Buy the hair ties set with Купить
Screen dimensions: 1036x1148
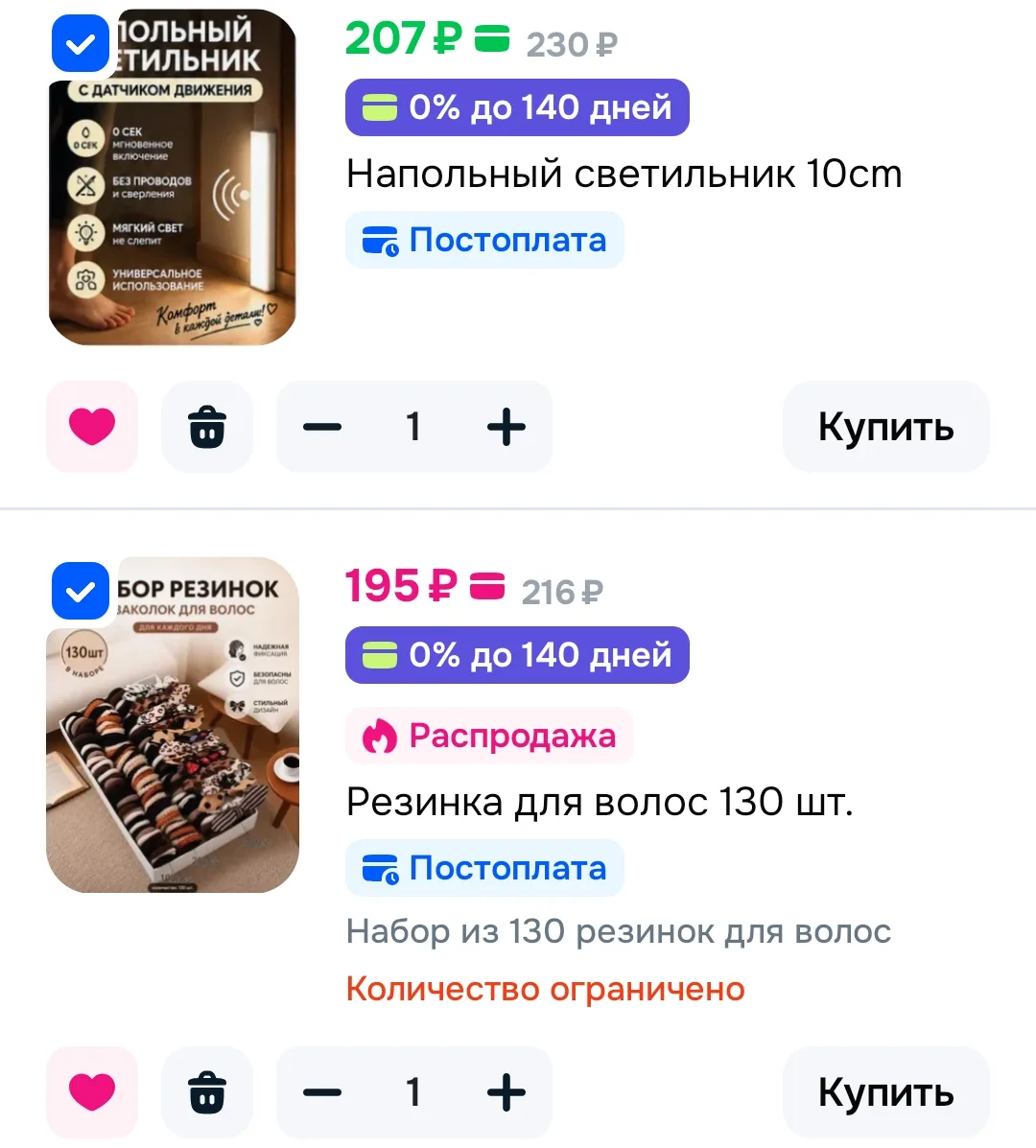coord(886,1091)
